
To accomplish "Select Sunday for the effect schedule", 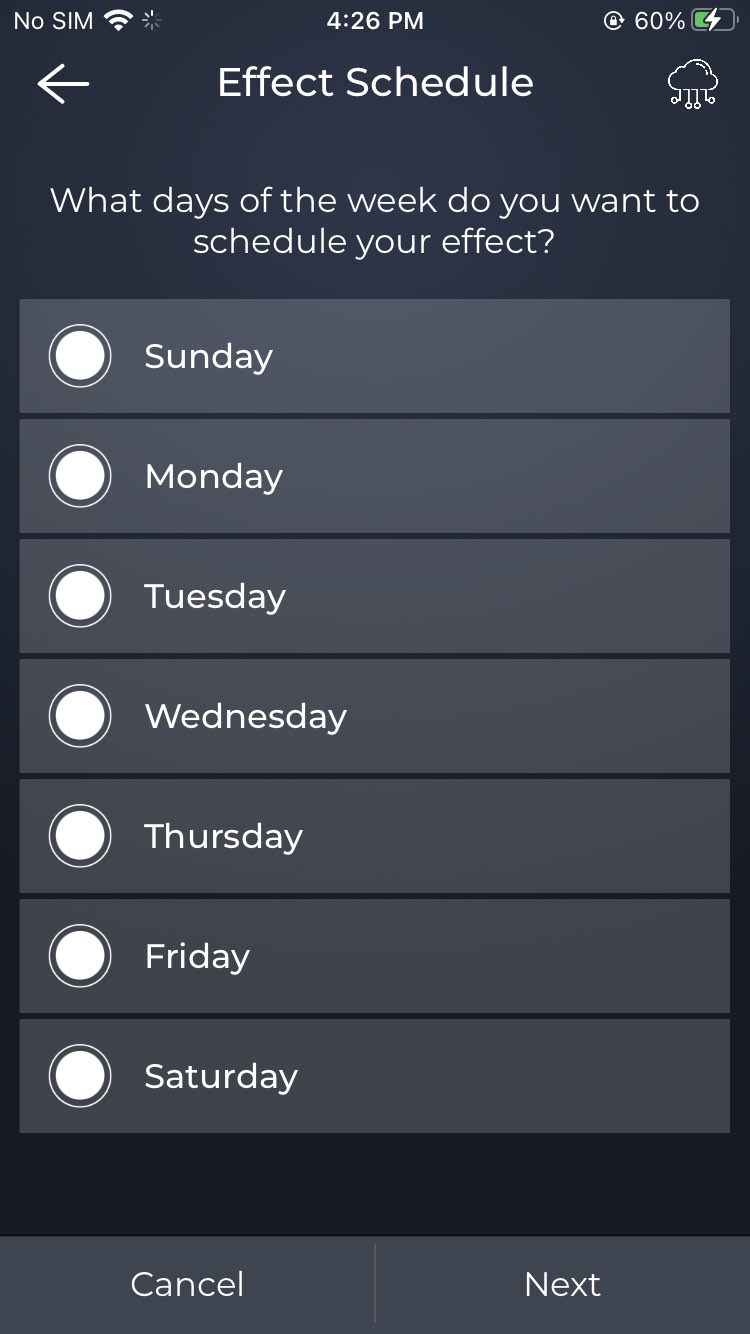I will click(80, 356).
